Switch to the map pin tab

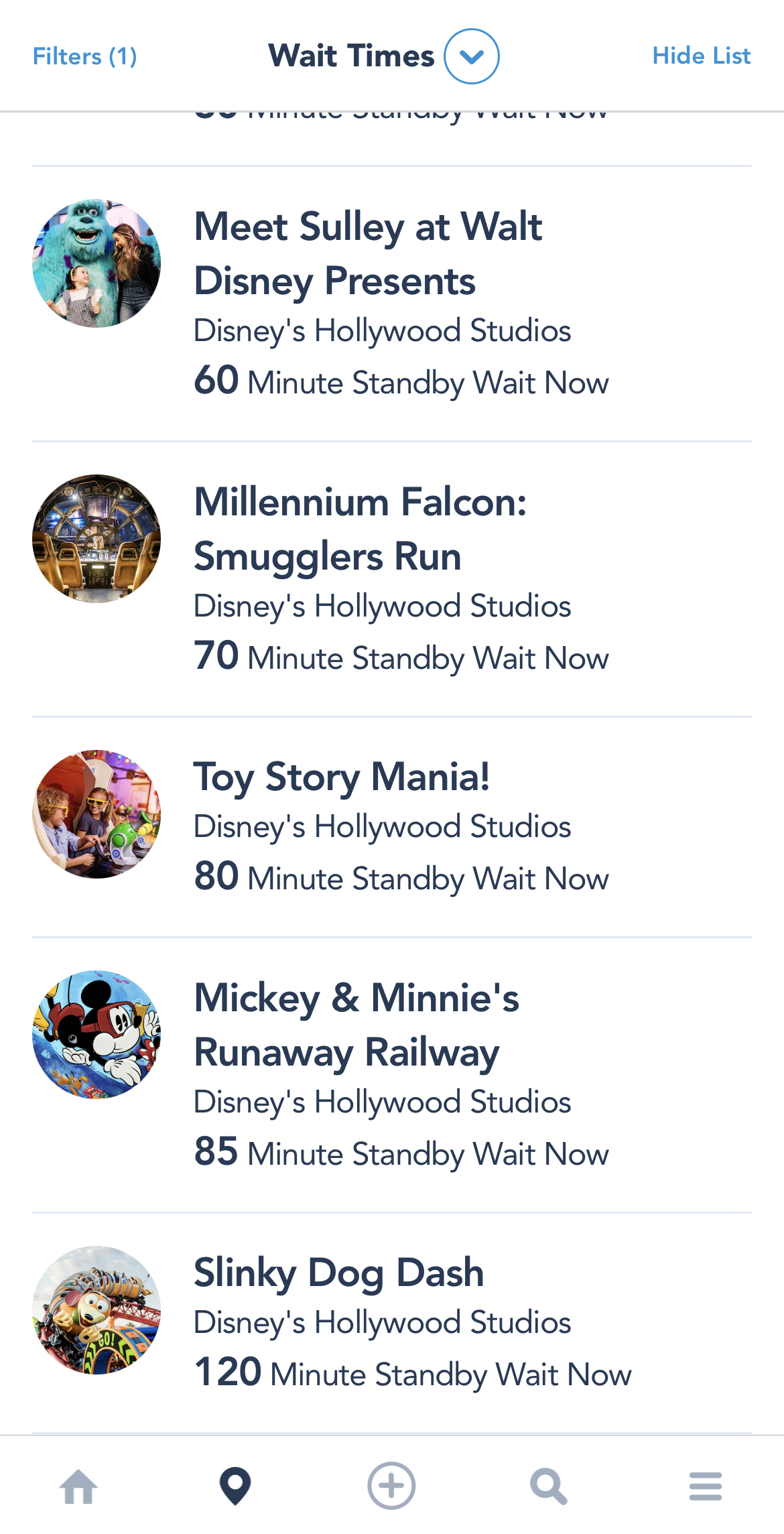[235, 1486]
